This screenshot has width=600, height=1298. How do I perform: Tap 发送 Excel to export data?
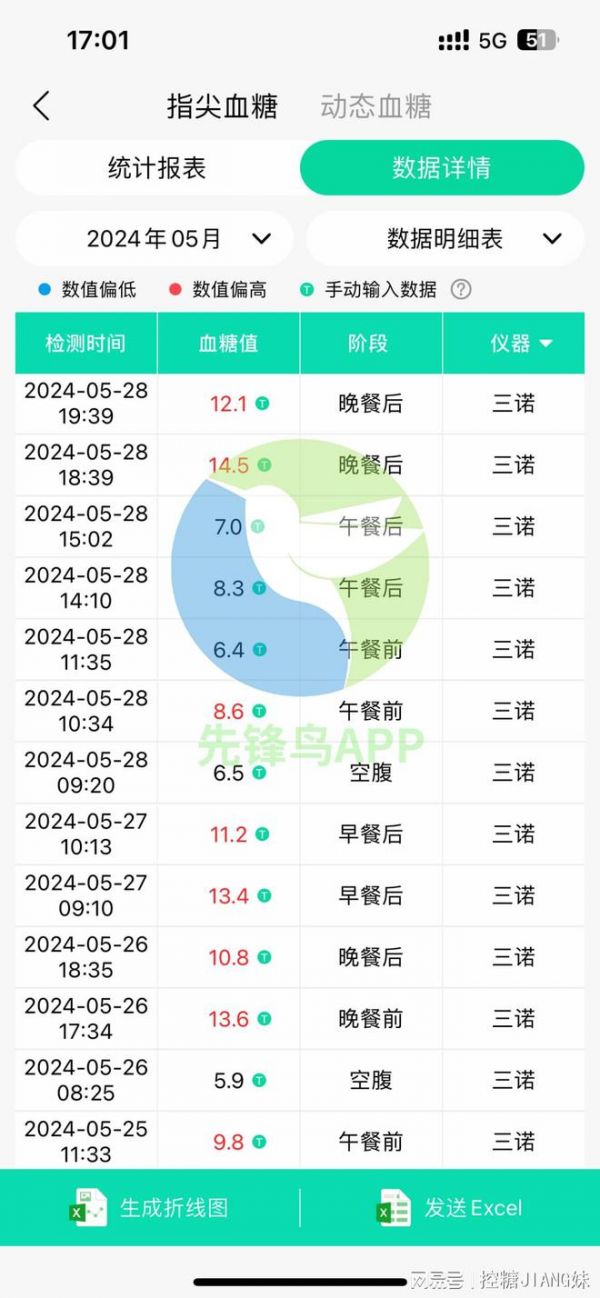tap(450, 1207)
